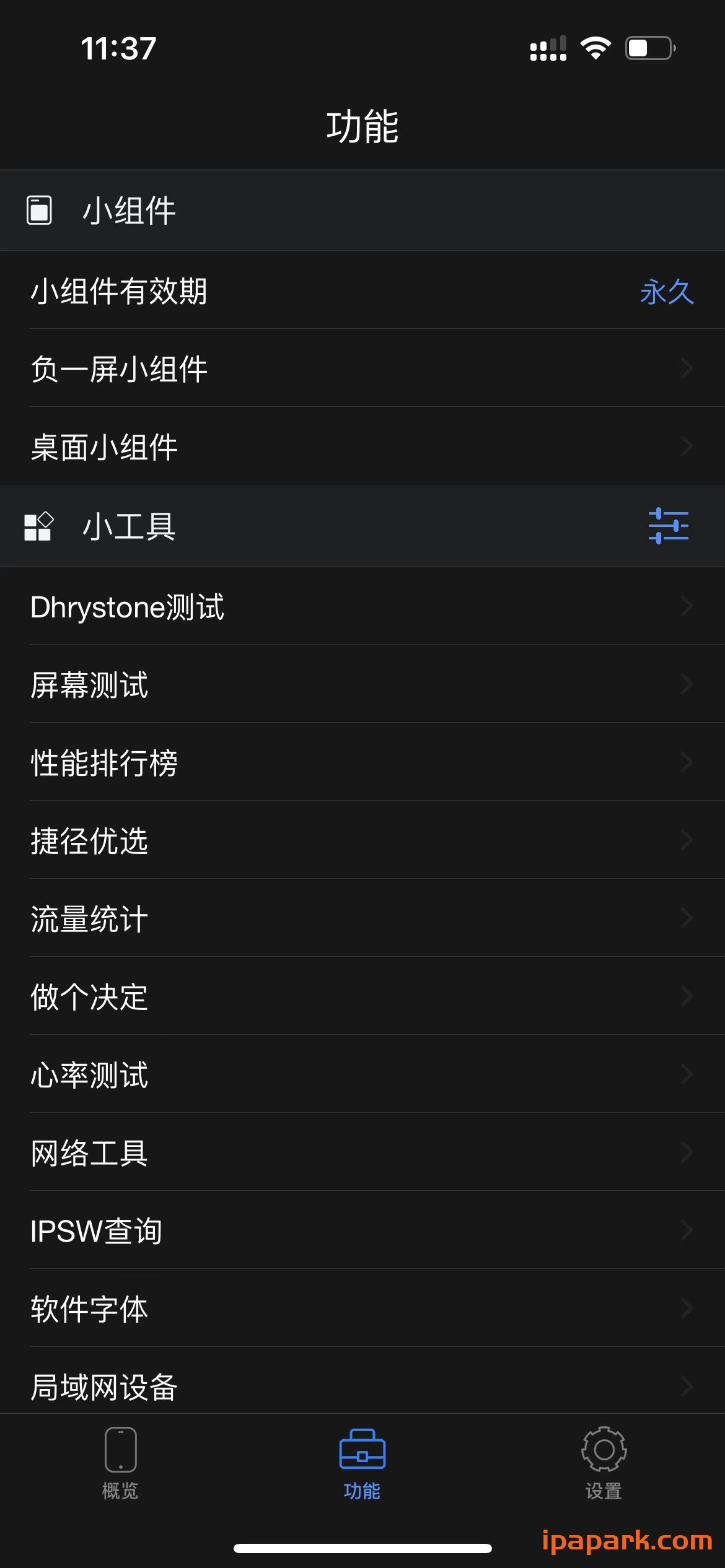Expand 负一屏小组件 settings
This screenshot has height=1568, width=725.
point(362,368)
